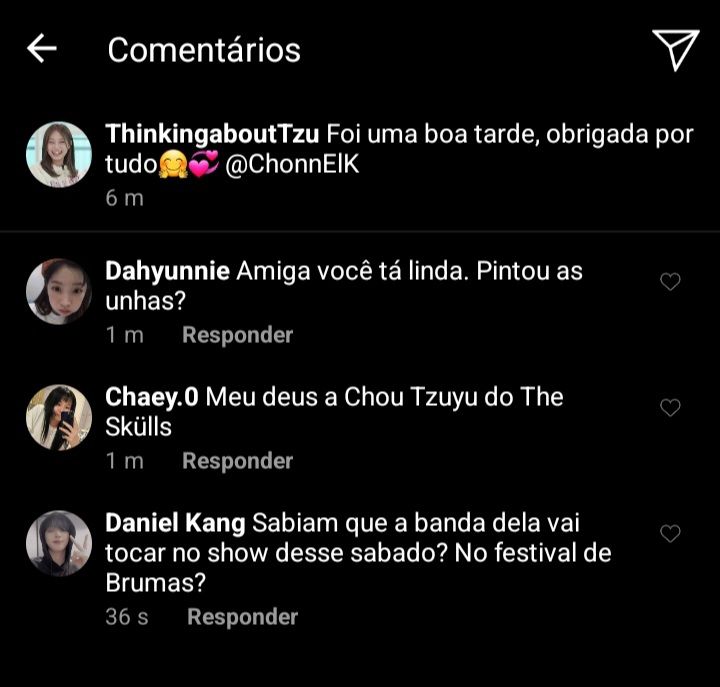Open ThinkingaboutTzu's profile picture
Screen dimensions: 720x687
[59, 154]
